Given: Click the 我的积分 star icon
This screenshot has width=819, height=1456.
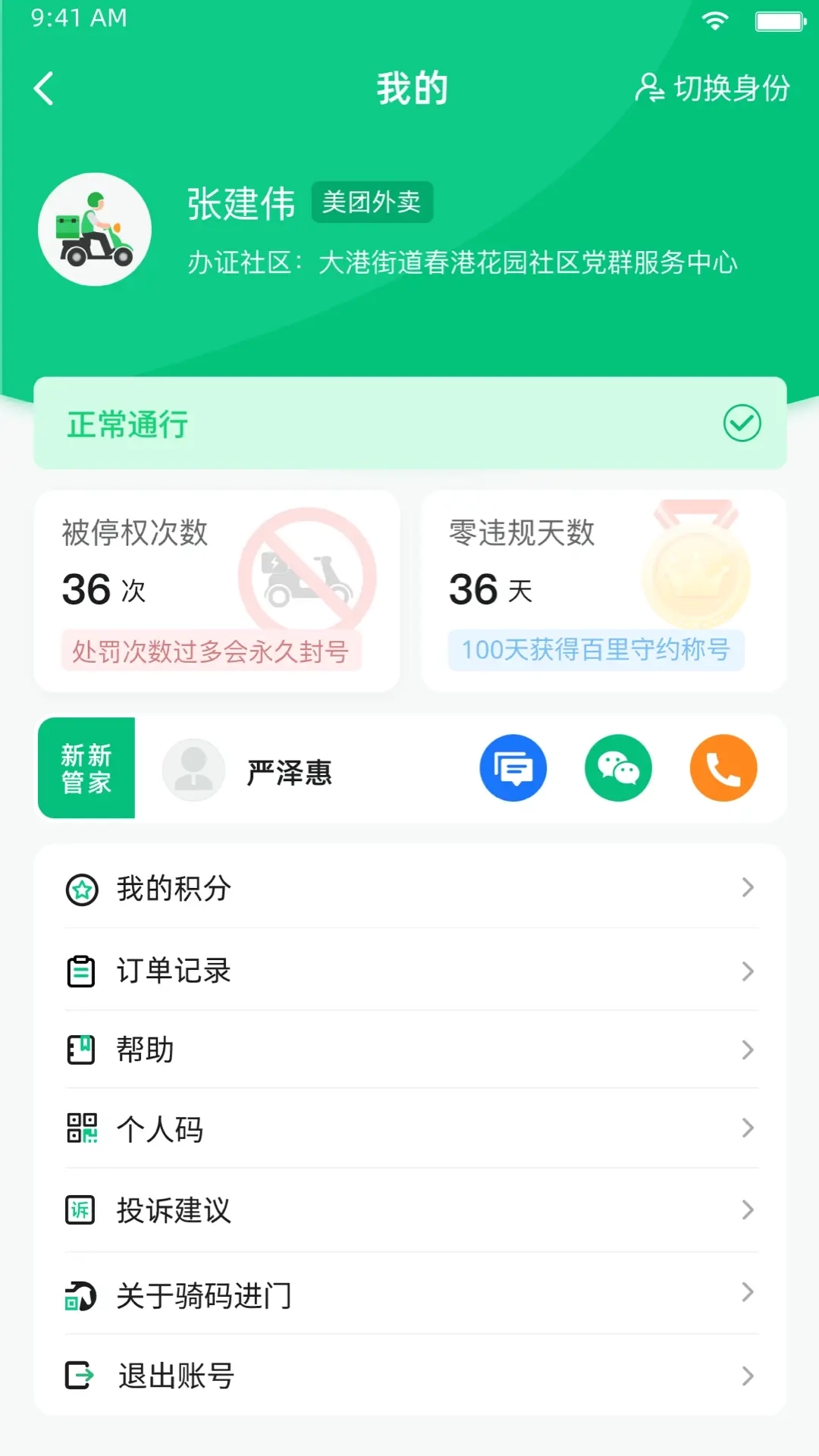Looking at the screenshot, I should click(80, 889).
